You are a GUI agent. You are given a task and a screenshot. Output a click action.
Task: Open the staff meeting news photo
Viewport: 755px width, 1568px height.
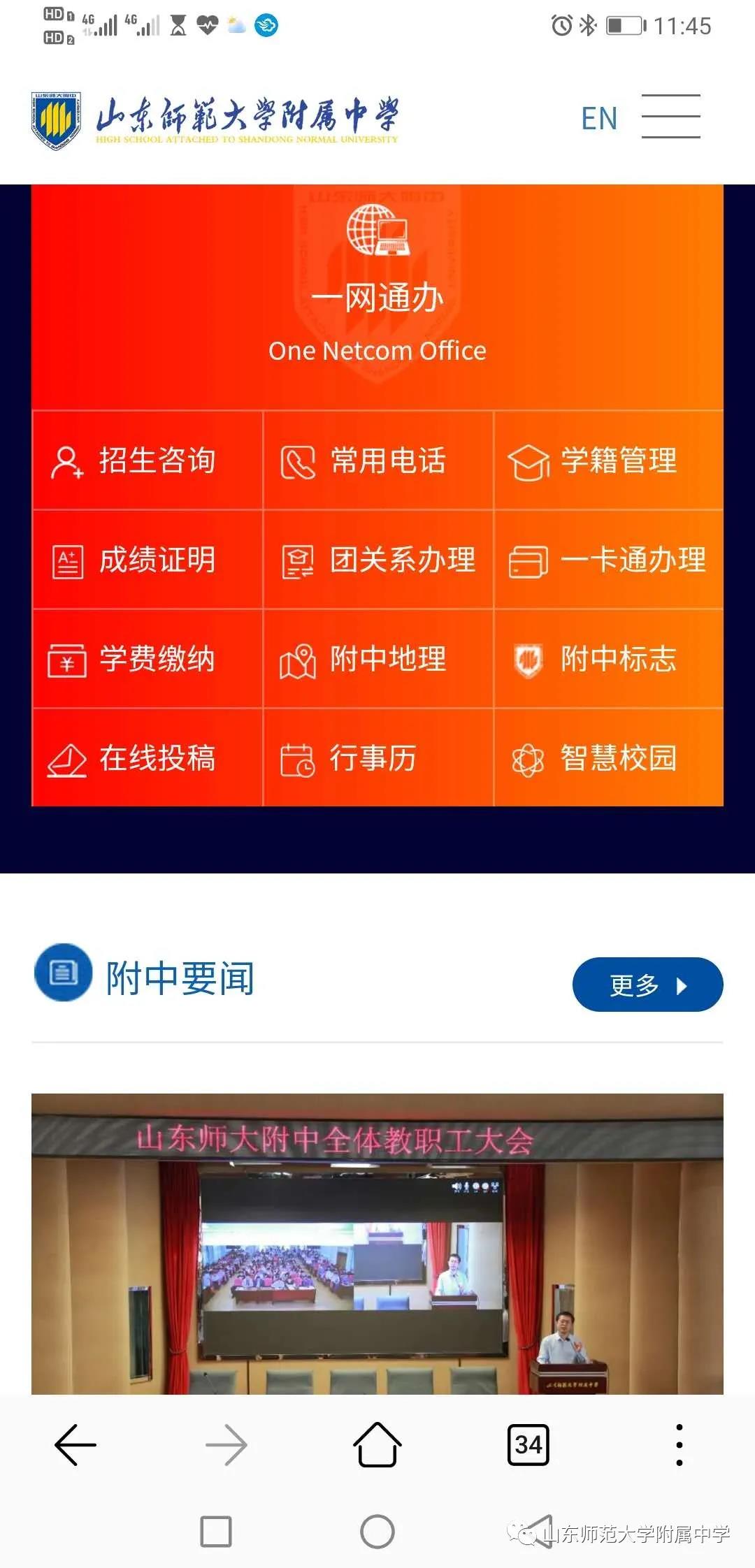click(377, 1244)
